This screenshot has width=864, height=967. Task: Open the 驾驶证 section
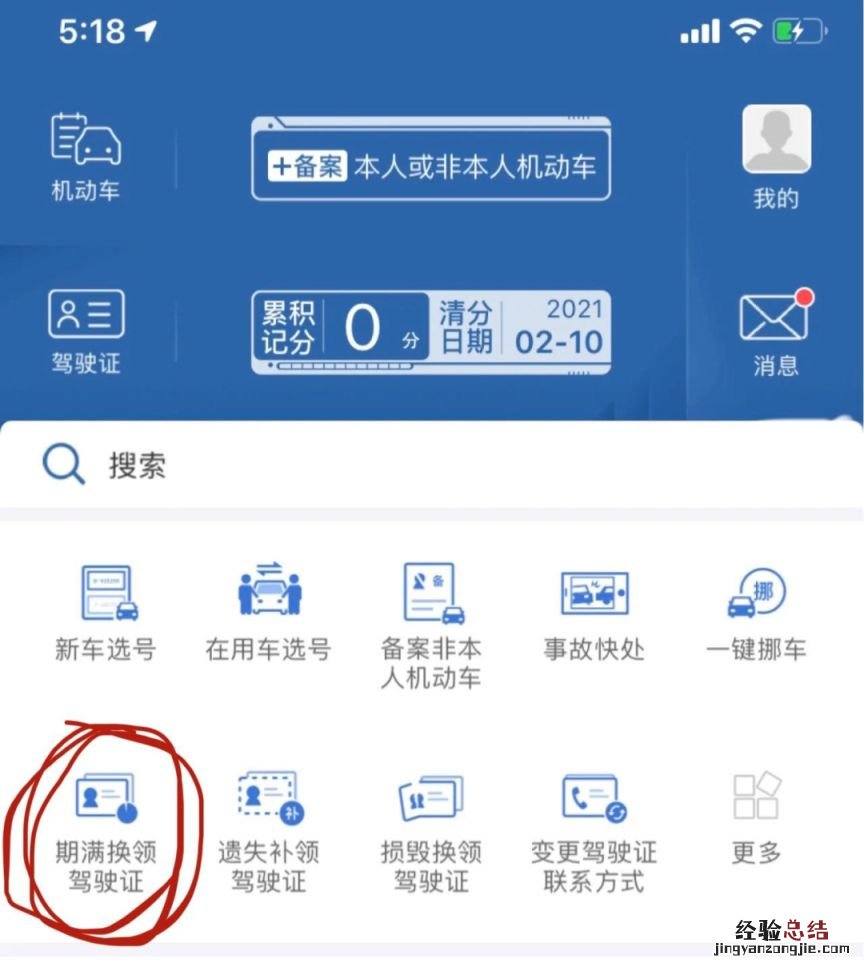[86, 331]
